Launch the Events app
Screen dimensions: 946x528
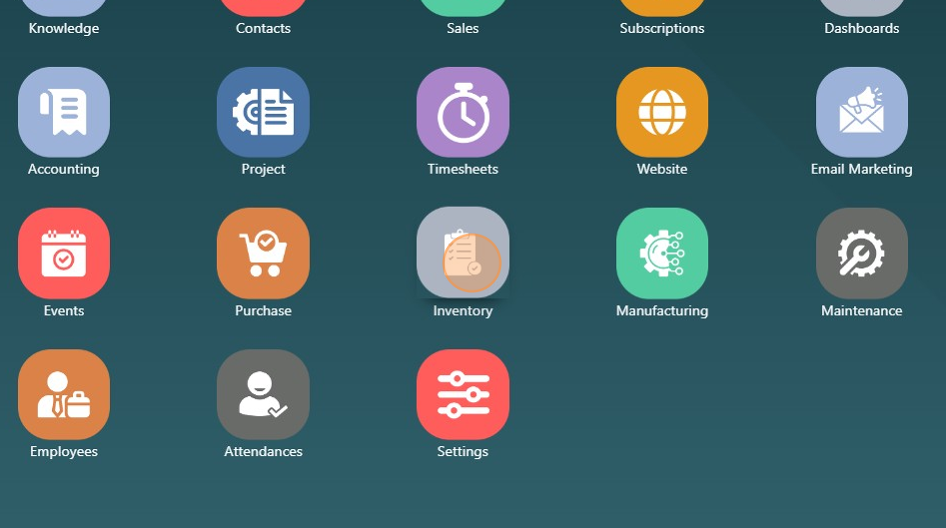63,253
